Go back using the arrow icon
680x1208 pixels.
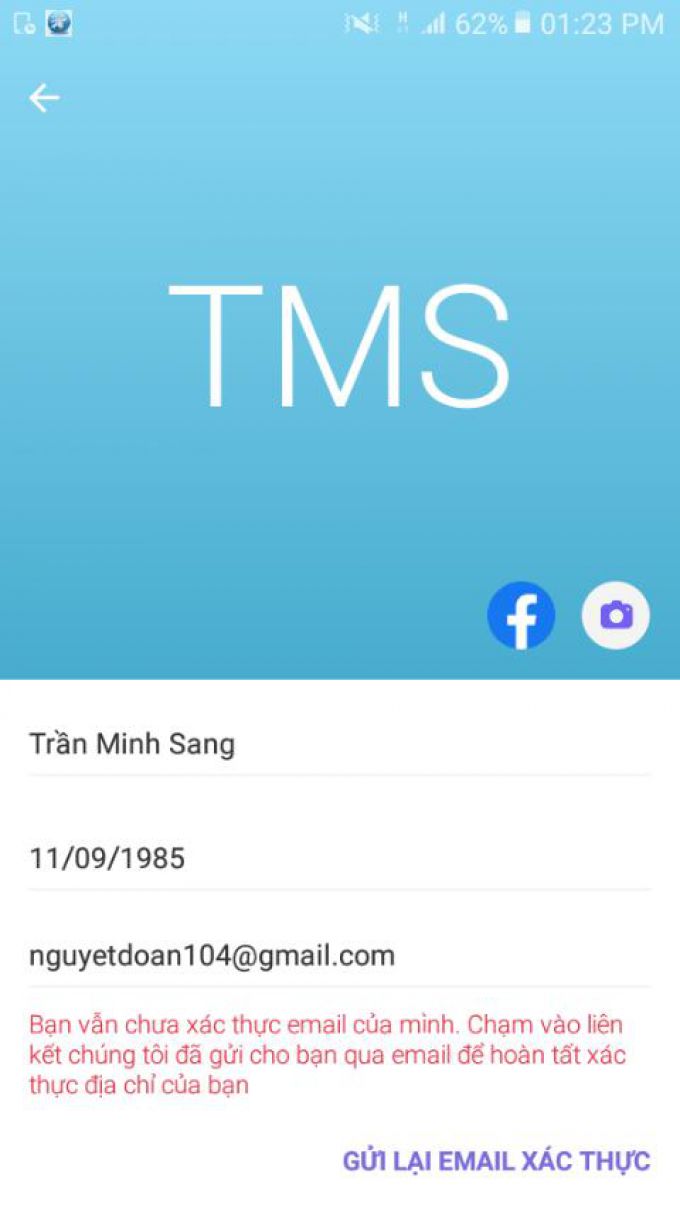[x=44, y=98]
